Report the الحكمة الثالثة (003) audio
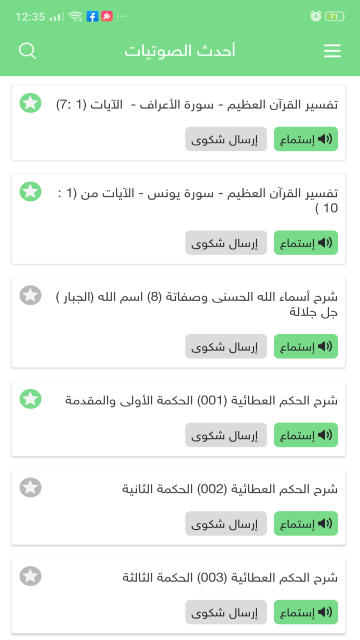360x640 pixels. [x=226, y=612]
